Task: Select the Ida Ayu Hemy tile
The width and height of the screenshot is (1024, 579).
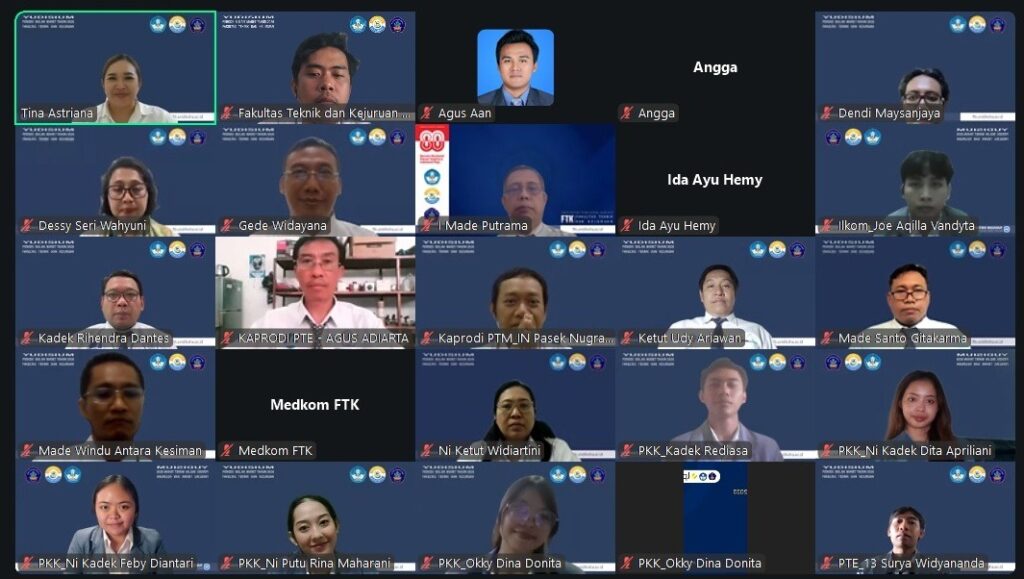Action: [715, 180]
